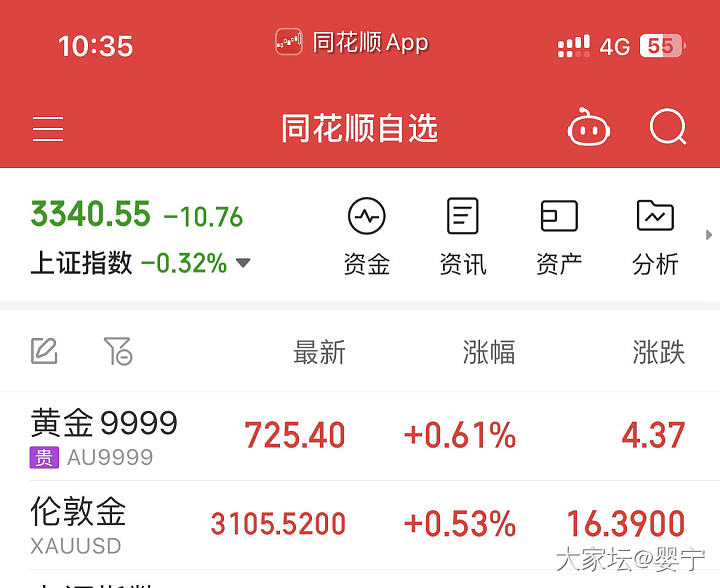Screen dimensions: 720x588
Task: Sort the list by 涨幅
Action: pyautogui.click(x=489, y=352)
